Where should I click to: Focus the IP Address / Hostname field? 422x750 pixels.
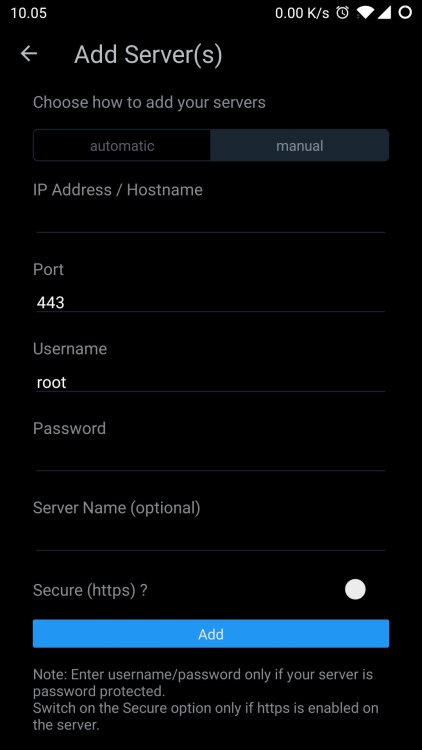click(x=211, y=221)
